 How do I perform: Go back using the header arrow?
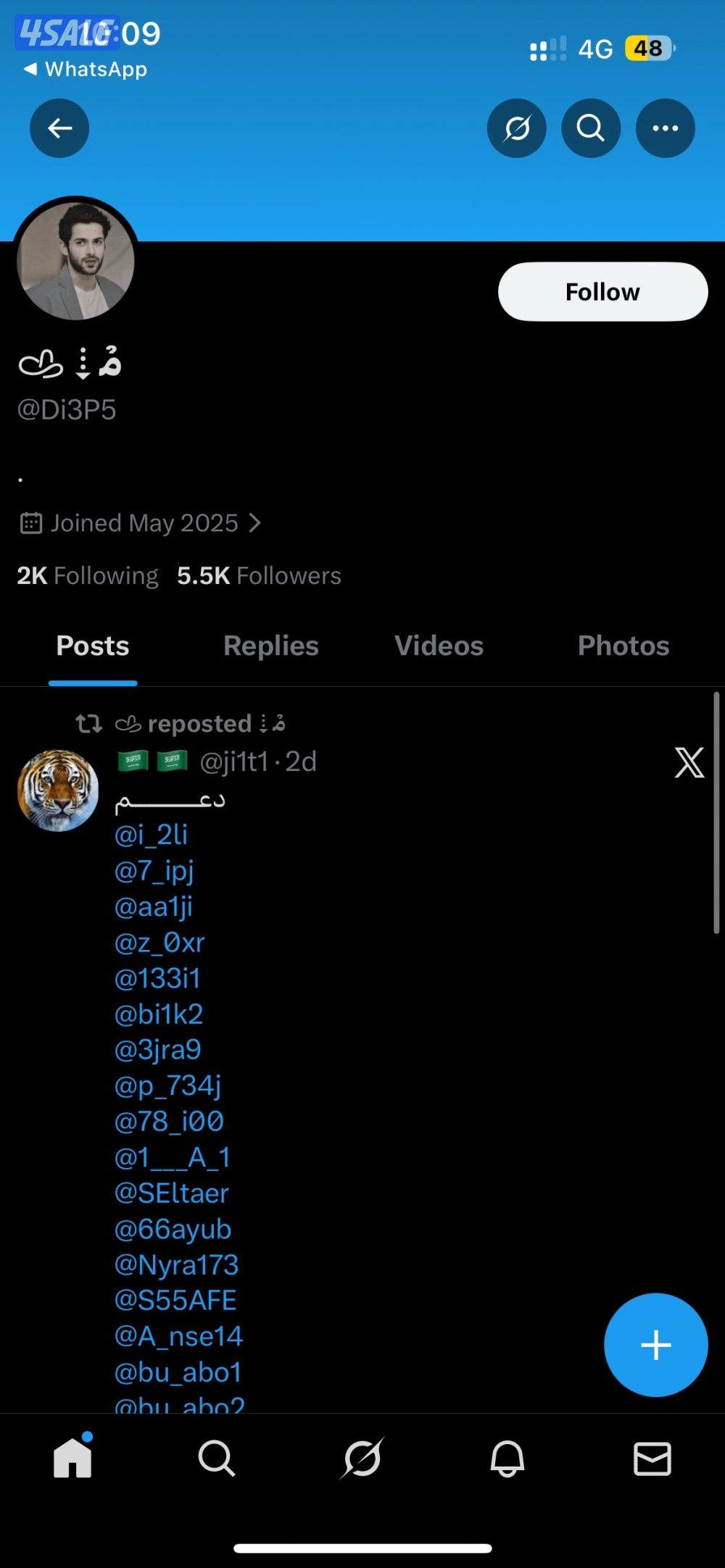point(59,128)
